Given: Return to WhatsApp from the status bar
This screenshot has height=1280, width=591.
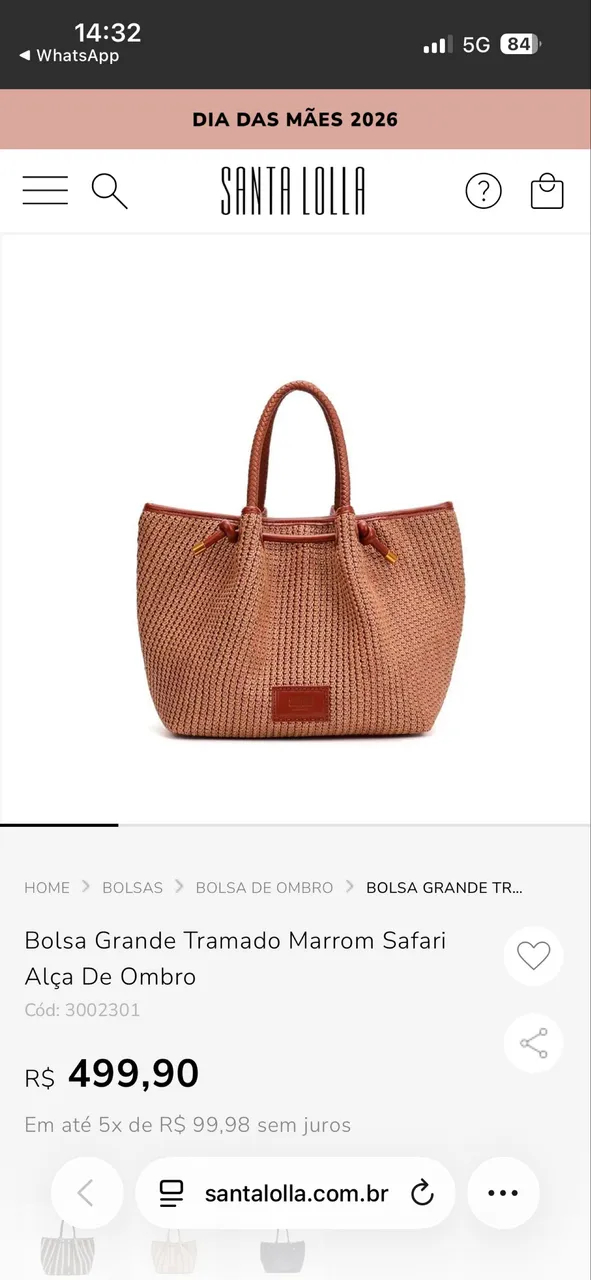Looking at the screenshot, I should 69,56.
